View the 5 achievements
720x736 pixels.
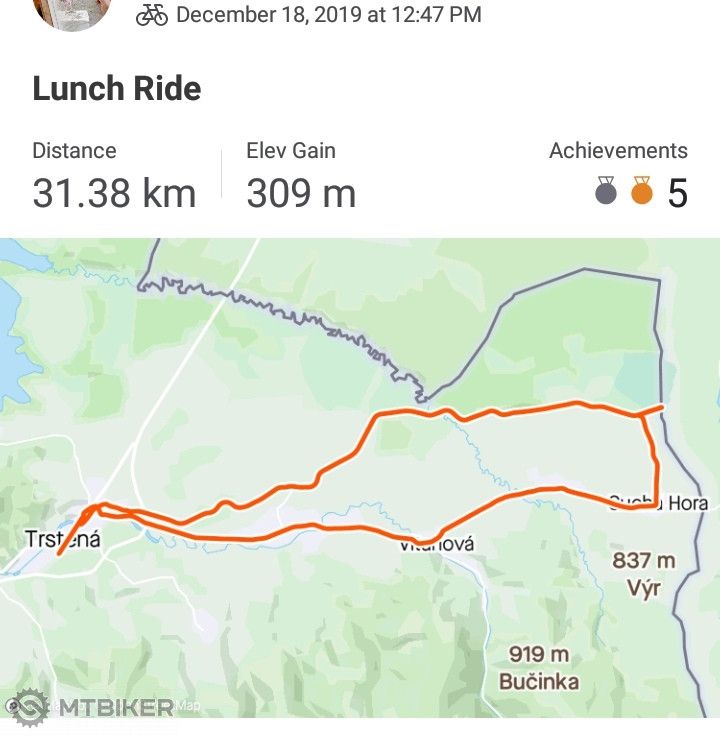[x=641, y=191]
